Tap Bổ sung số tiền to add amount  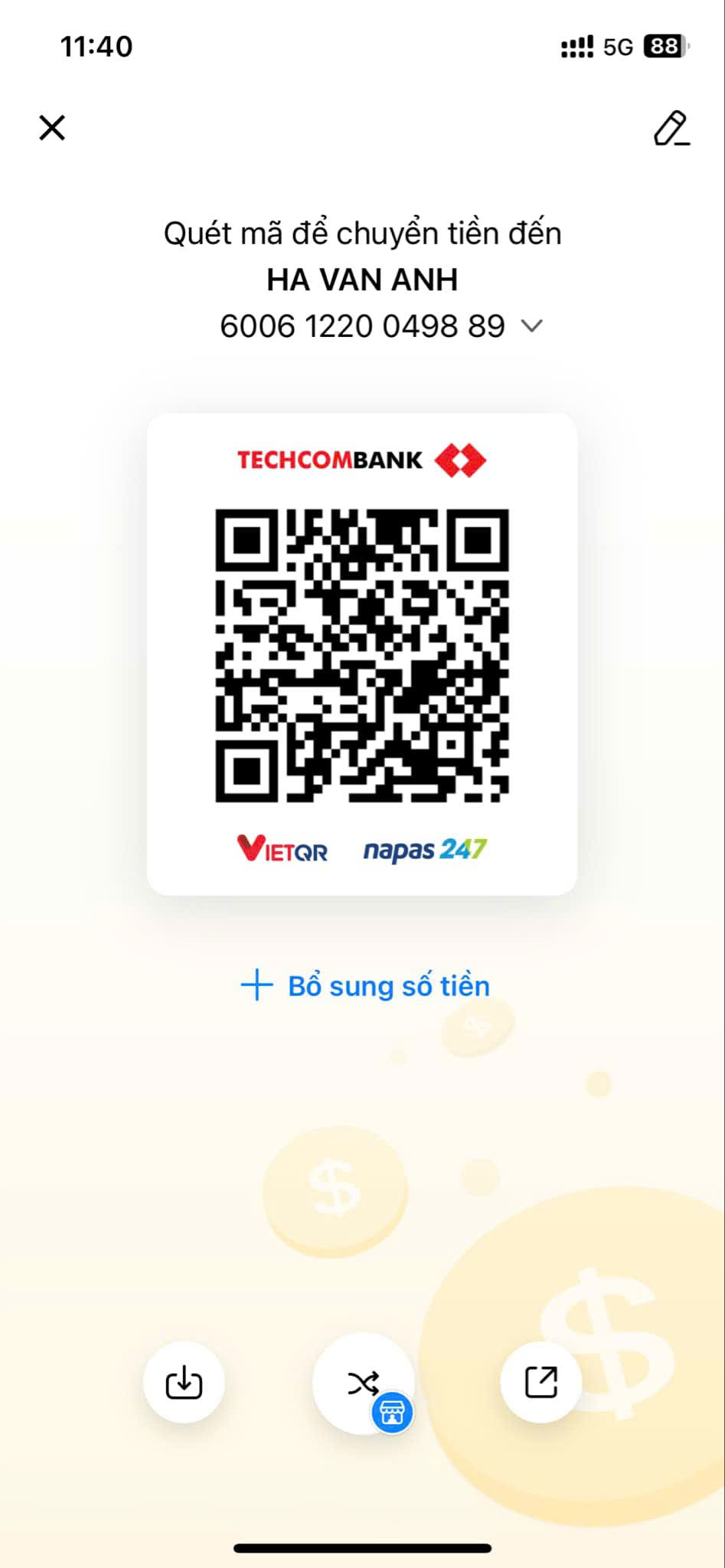[365, 985]
